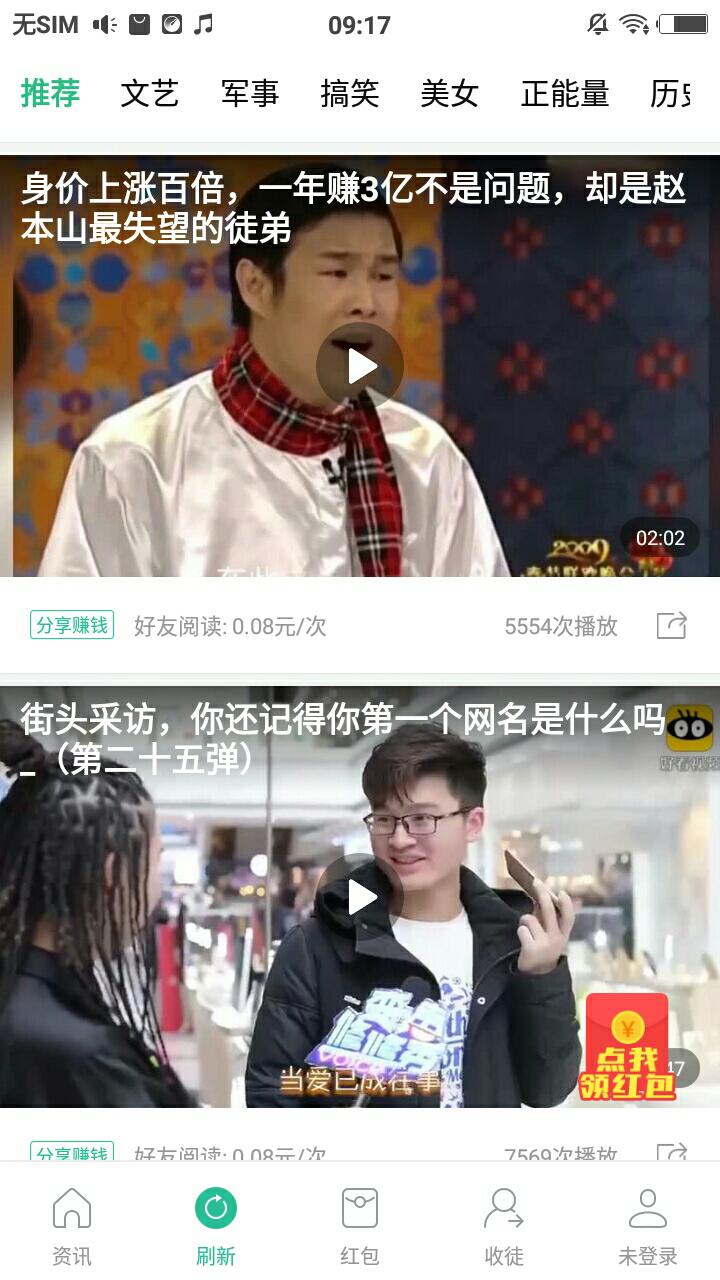
Task: Open the 未登录 account tab
Action: pyautogui.click(x=648, y=1226)
